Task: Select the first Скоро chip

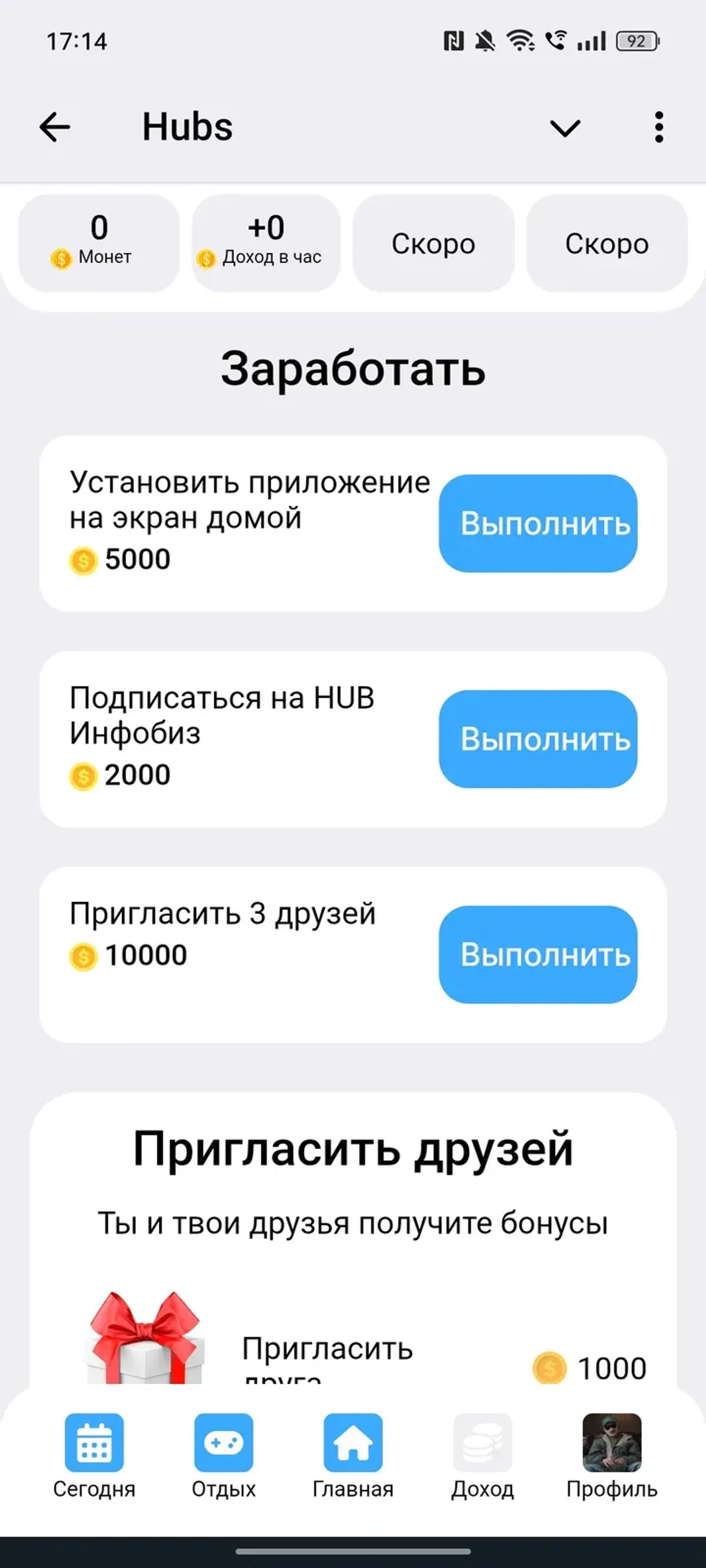Action: click(x=434, y=243)
